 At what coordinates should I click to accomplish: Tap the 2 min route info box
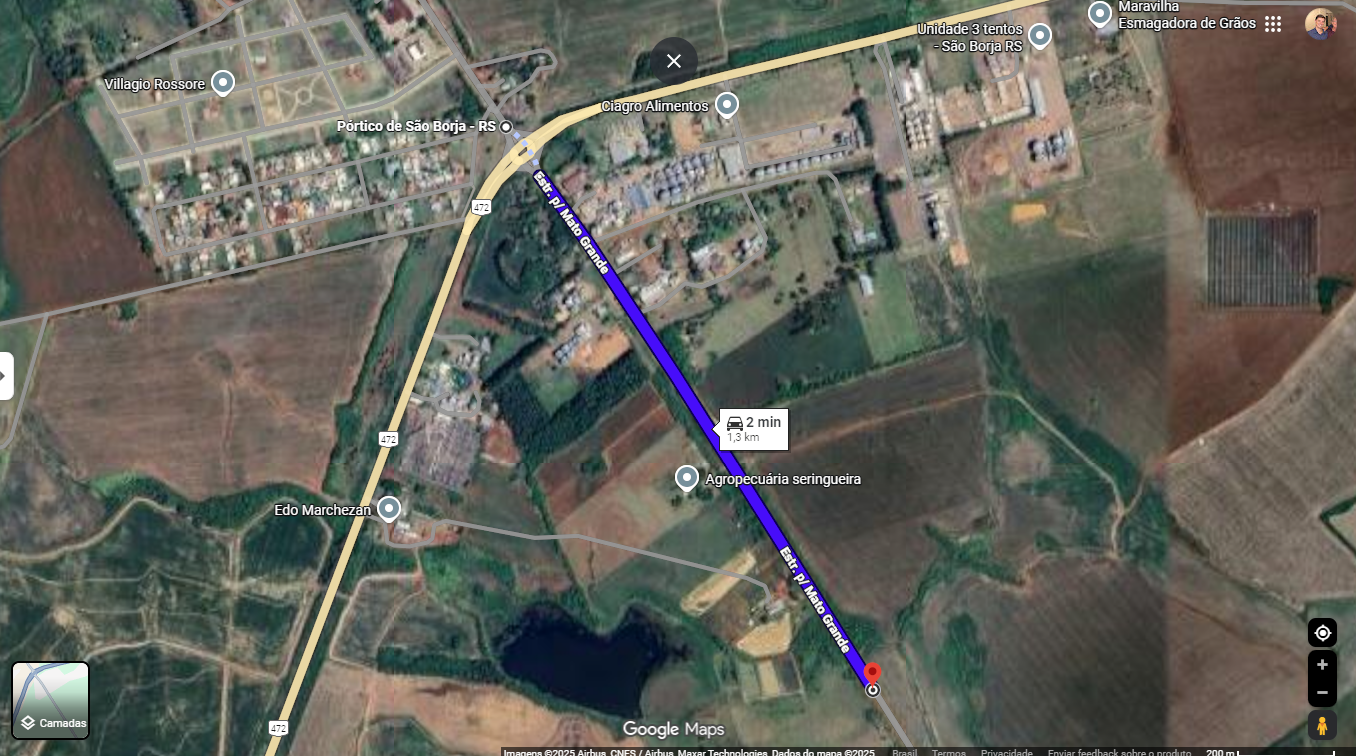755,429
